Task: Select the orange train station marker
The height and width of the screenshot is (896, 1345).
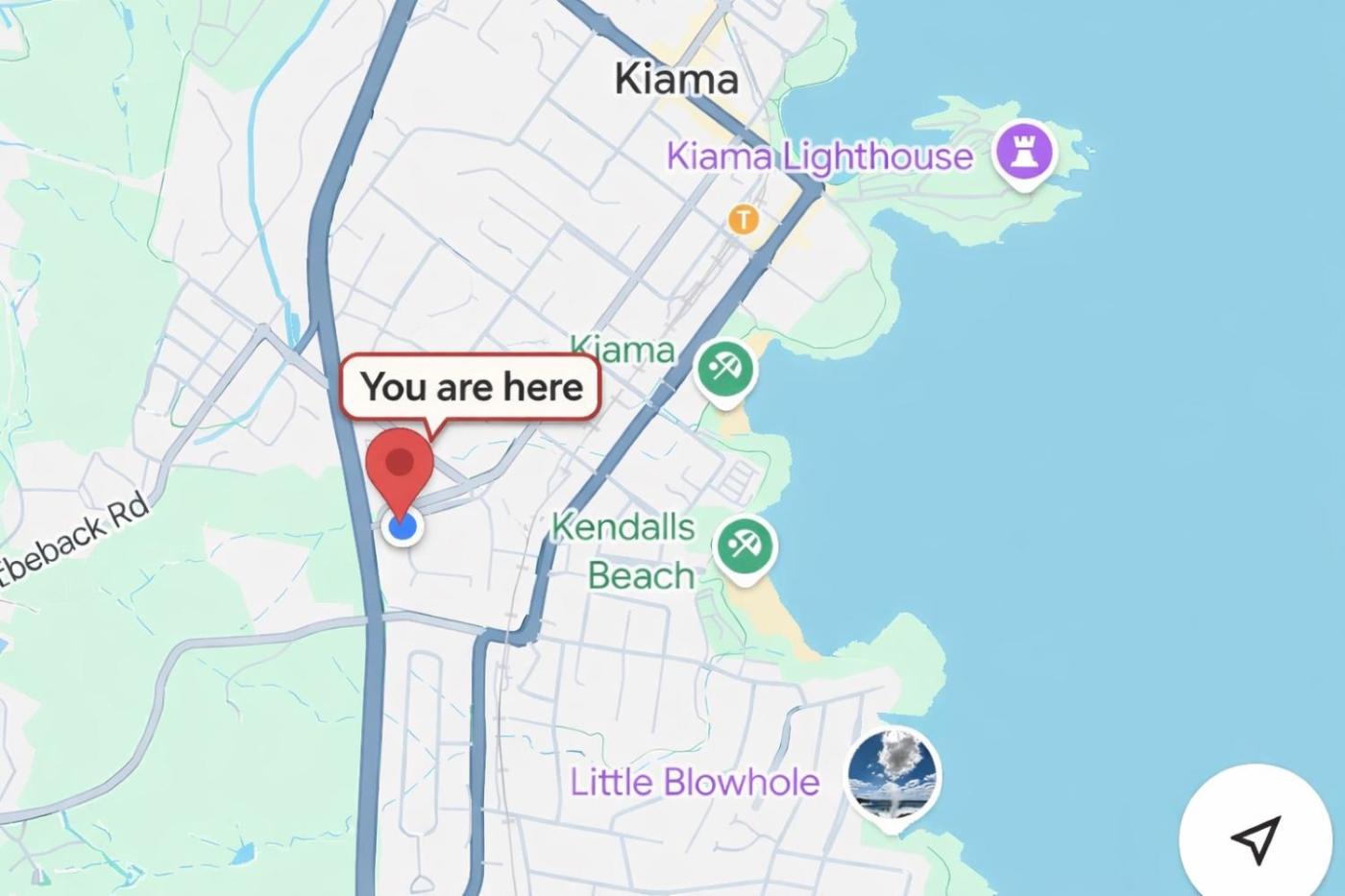Action: coord(743,219)
